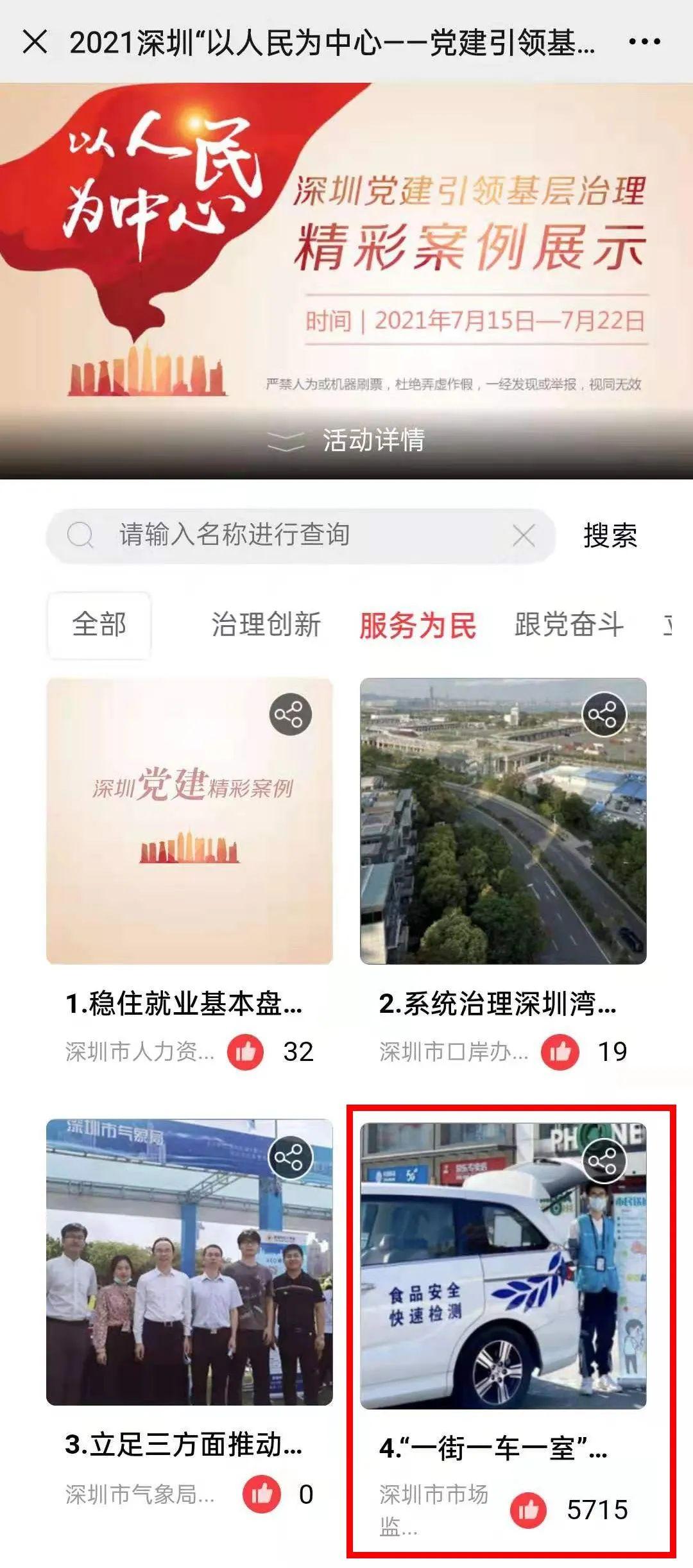Close the webpage with the X icon
The height and width of the screenshot is (1568, 693).
point(35,42)
